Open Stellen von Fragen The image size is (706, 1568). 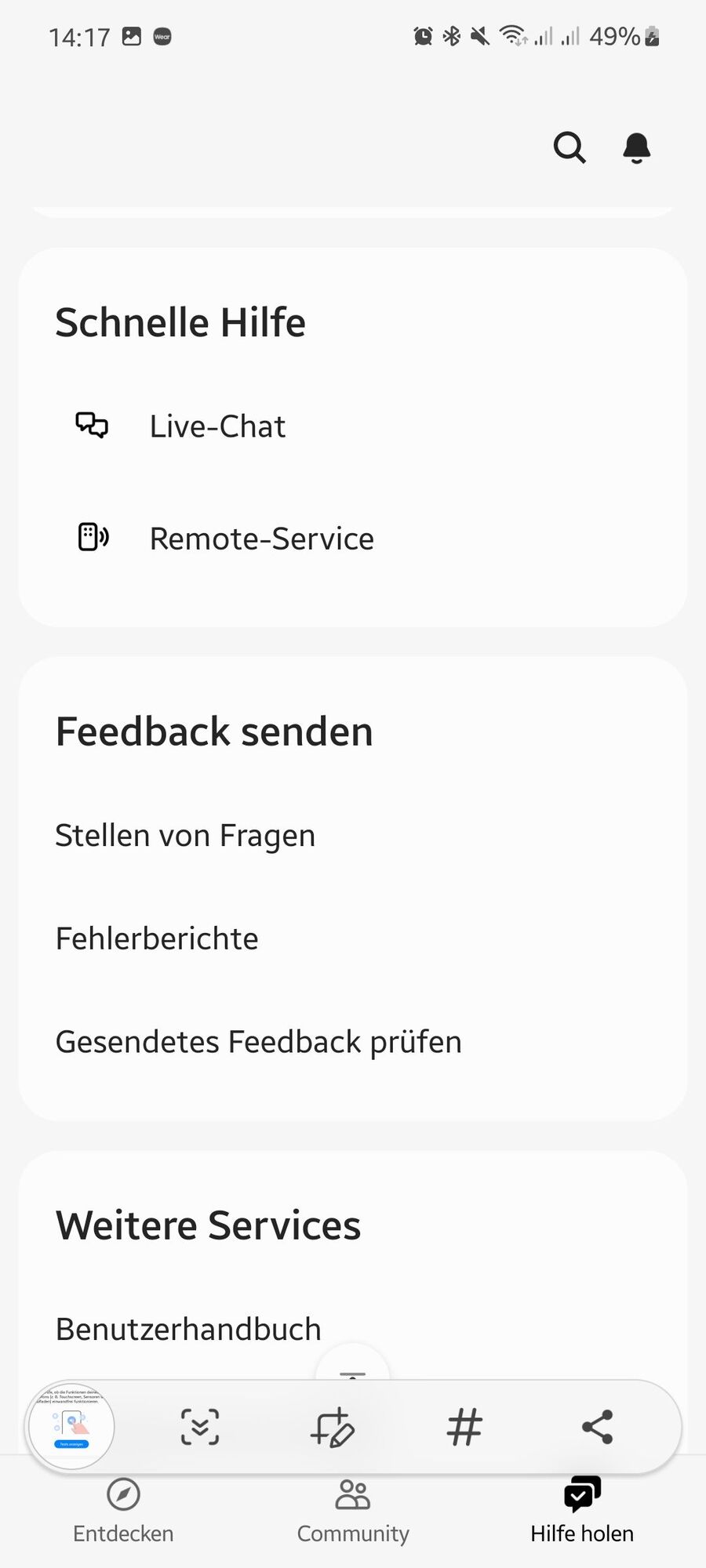[185, 836]
